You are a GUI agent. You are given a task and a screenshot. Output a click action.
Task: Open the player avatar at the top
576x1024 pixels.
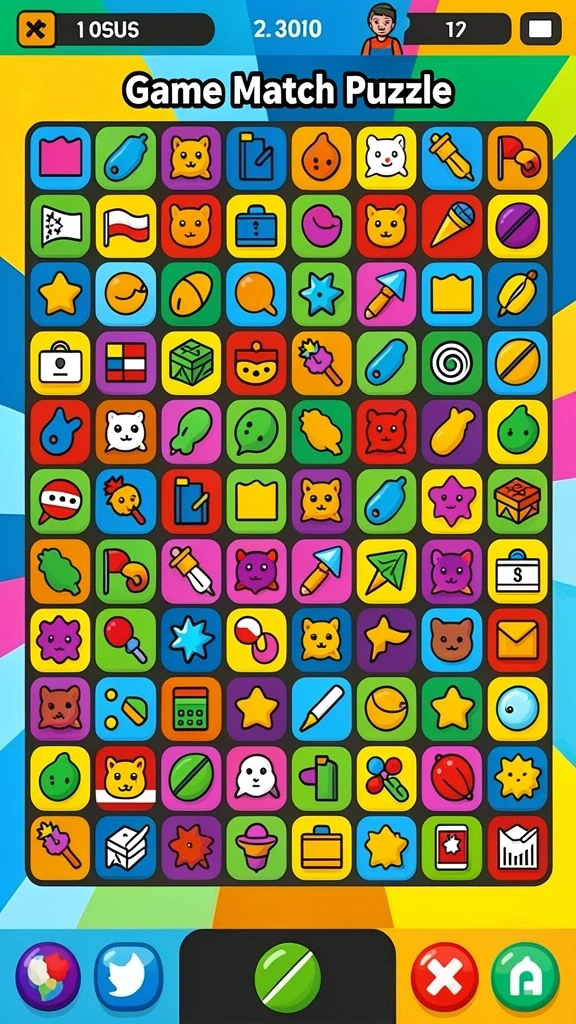coord(382,29)
